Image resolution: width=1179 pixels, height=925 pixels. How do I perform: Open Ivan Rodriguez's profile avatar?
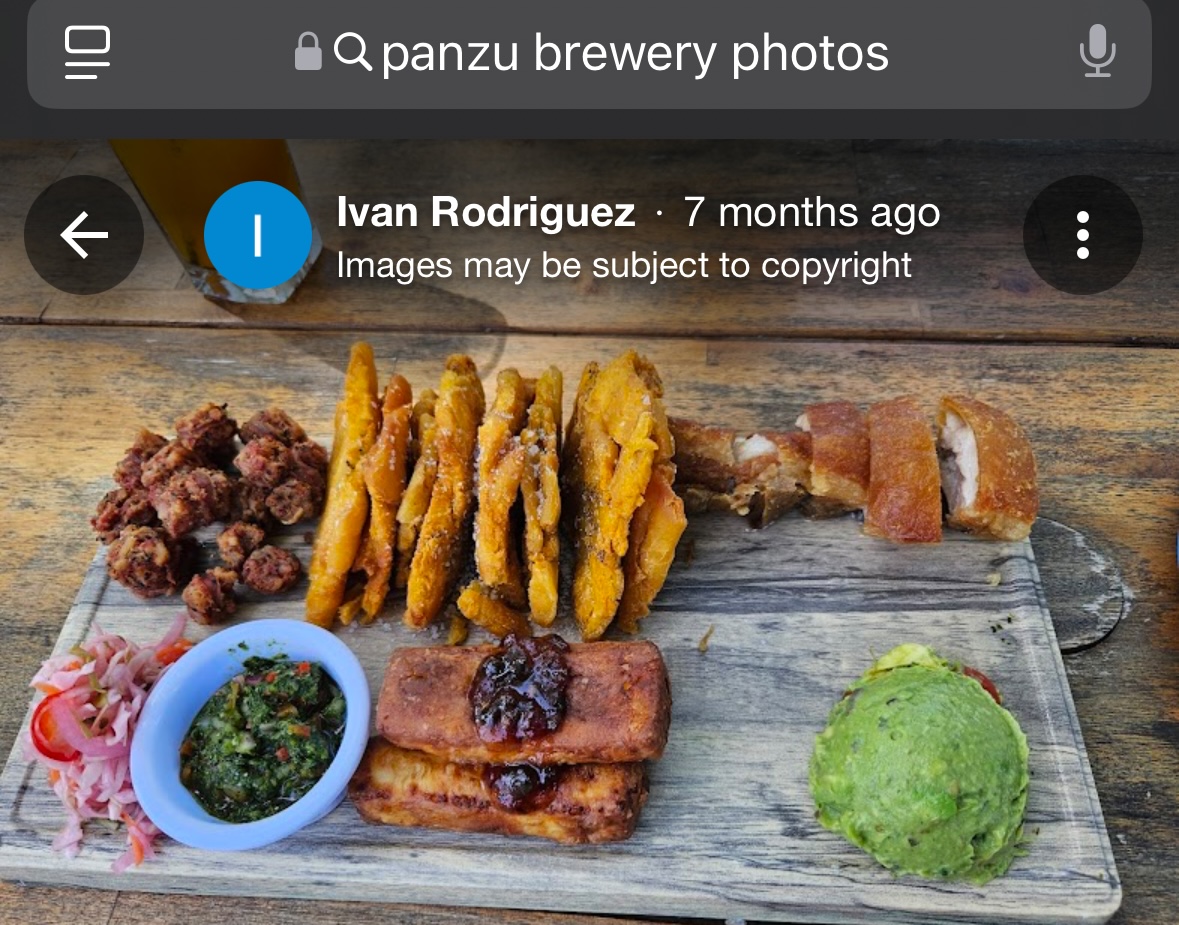(x=257, y=236)
